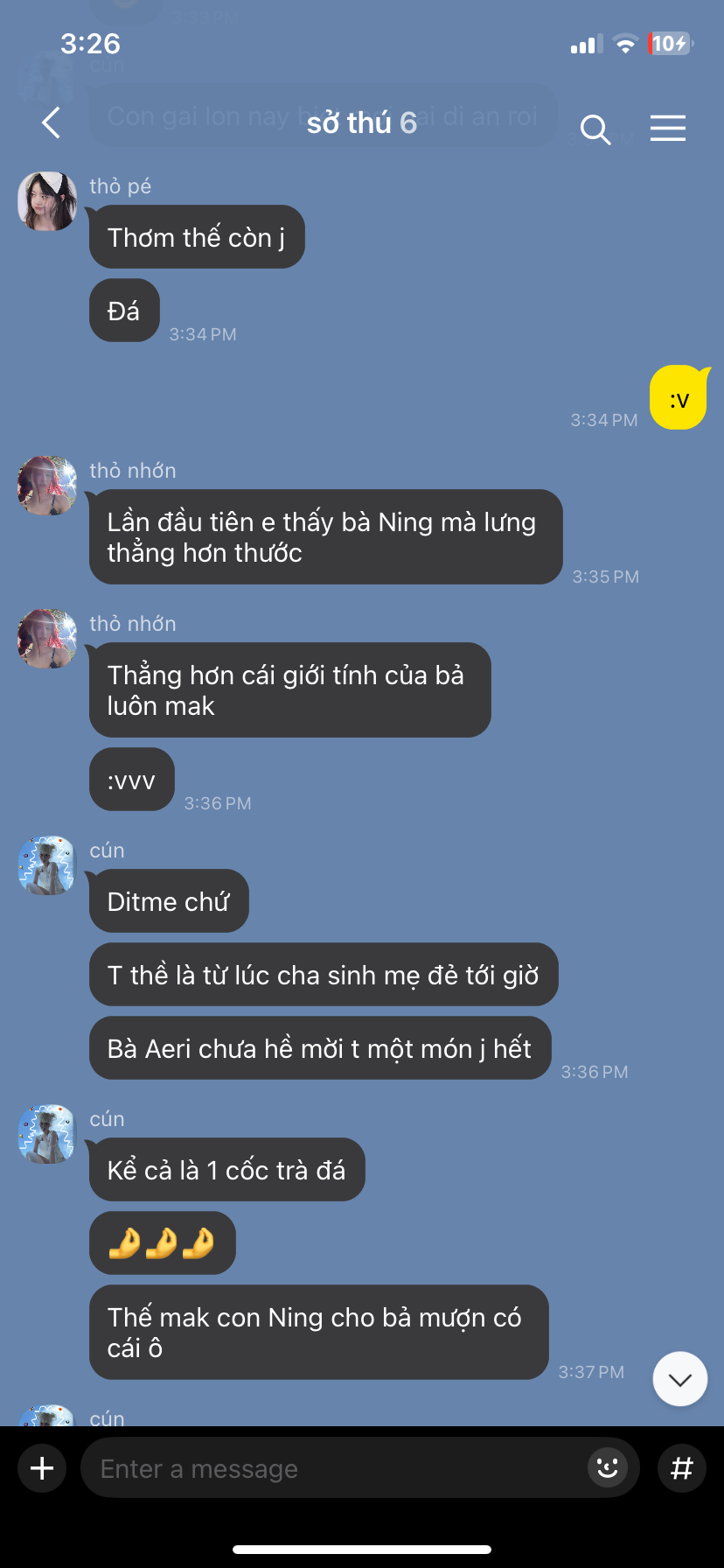Open the plus attachment menu
Screen dimensions: 724x1568
42,1468
